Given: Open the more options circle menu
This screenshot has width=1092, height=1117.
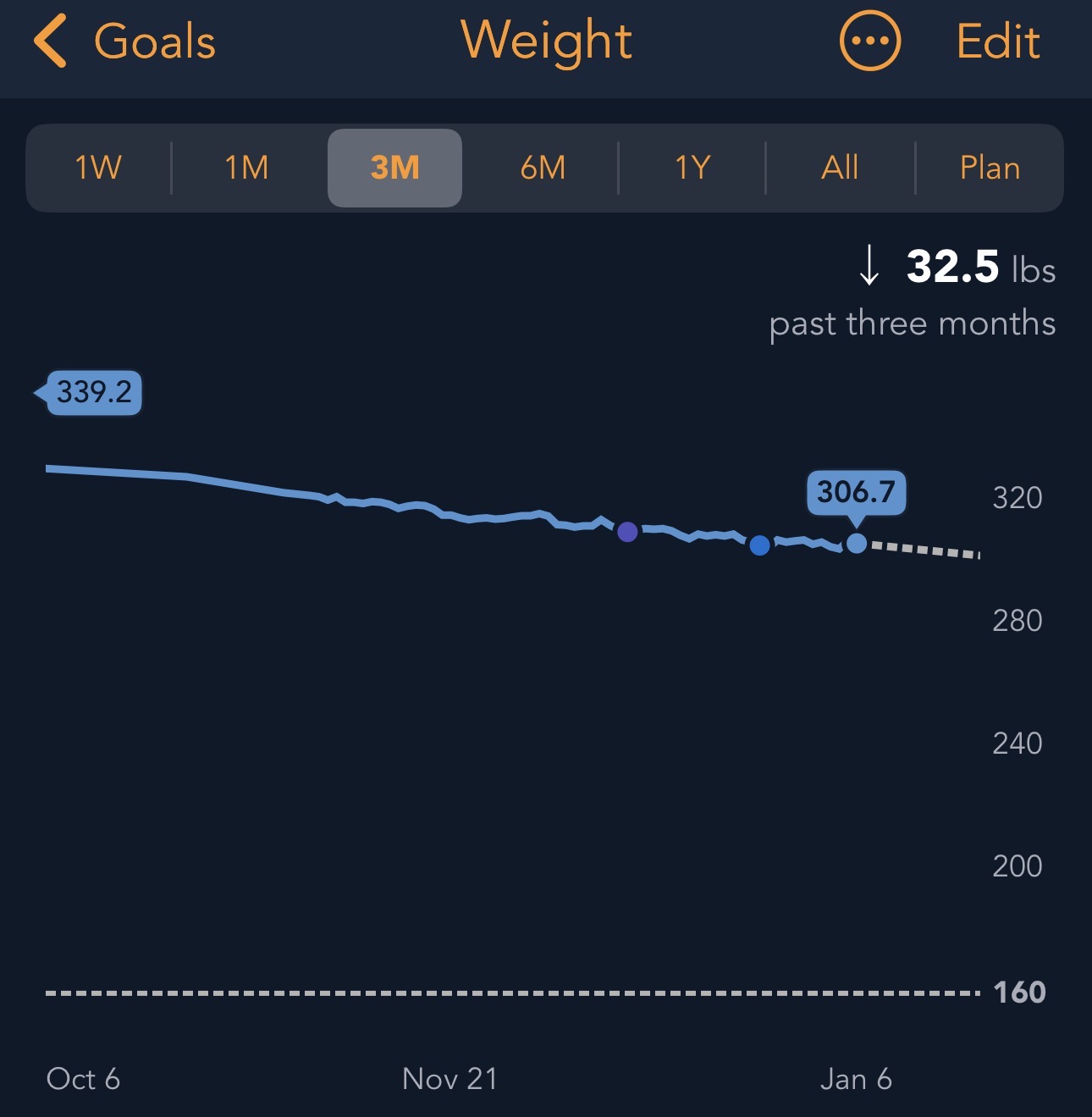Looking at the screenshot, I should [x=869, y=41].
